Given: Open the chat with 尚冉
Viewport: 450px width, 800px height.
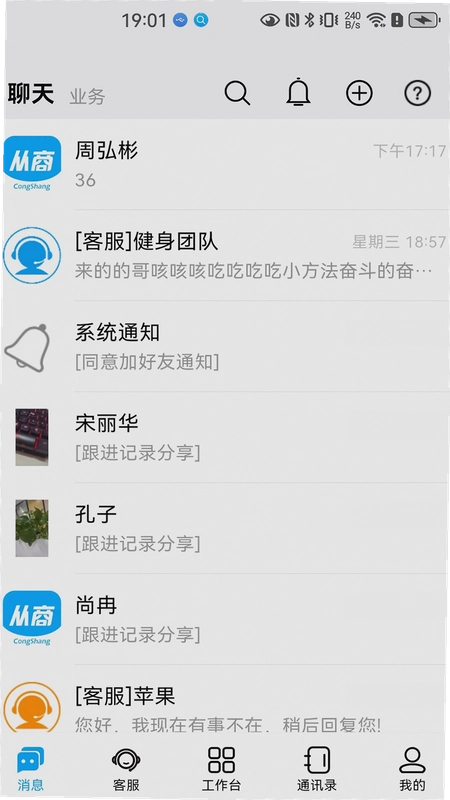Looking at the screenshot, I should pyautogui.click(x=225, y=619).
